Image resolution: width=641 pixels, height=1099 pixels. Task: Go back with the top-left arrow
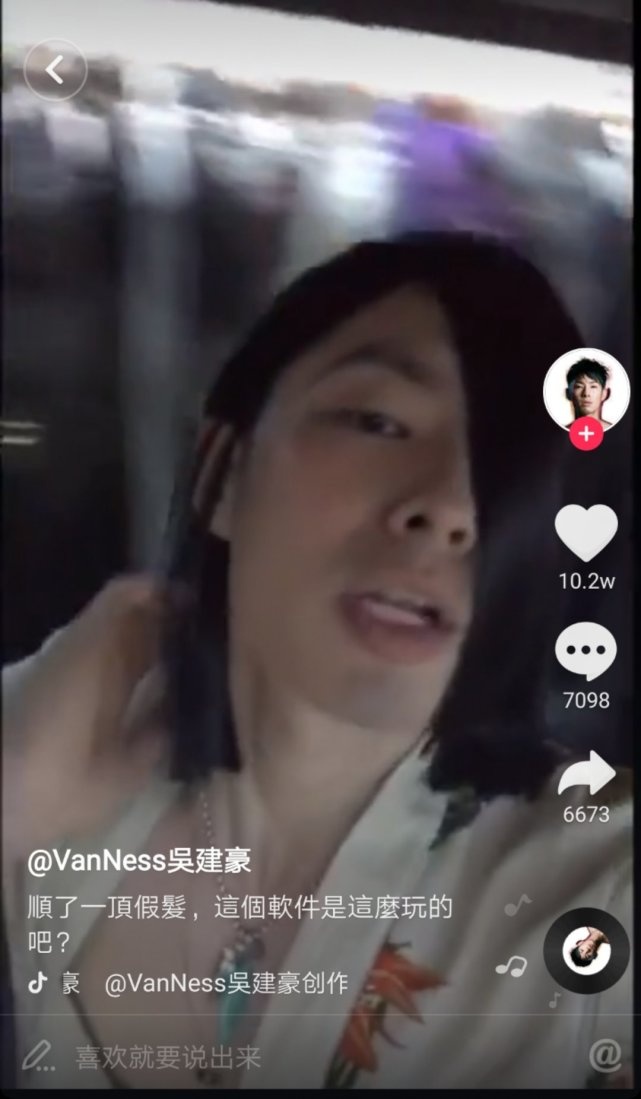(x=55, y=69)
